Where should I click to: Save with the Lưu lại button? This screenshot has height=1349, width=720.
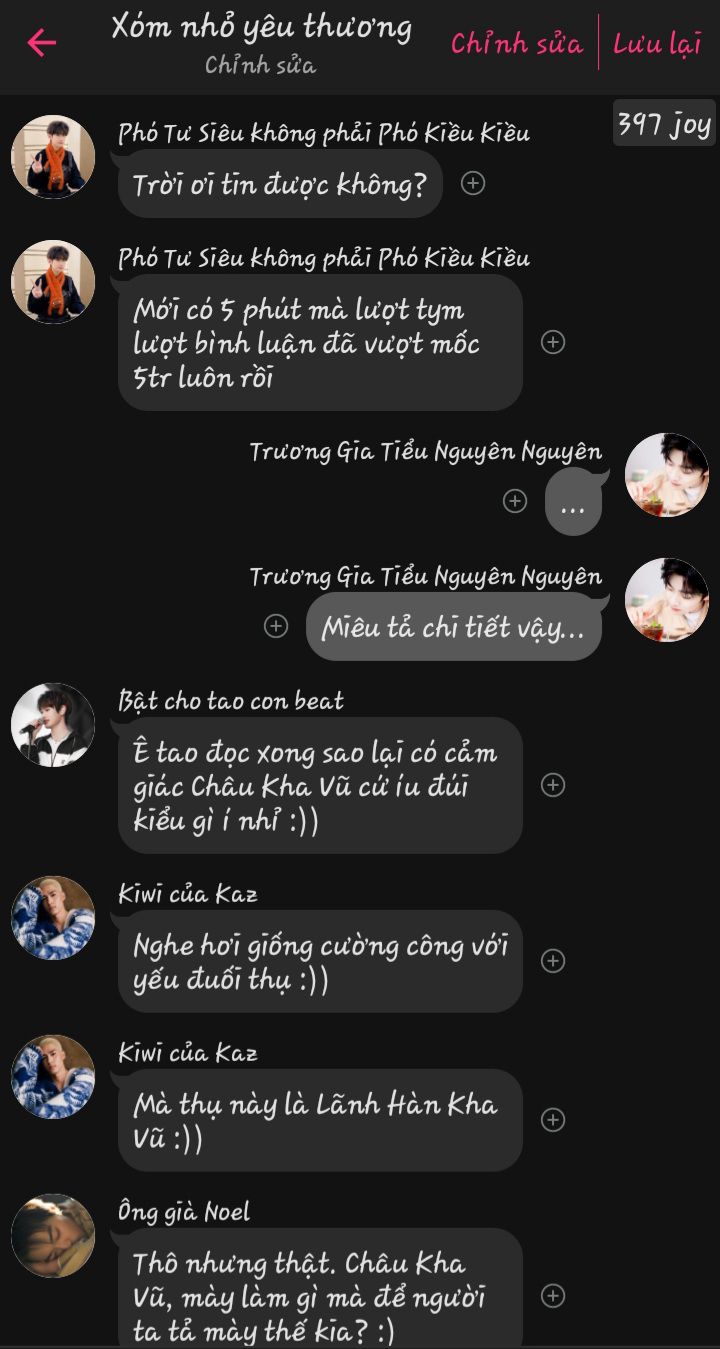[657, 44]
